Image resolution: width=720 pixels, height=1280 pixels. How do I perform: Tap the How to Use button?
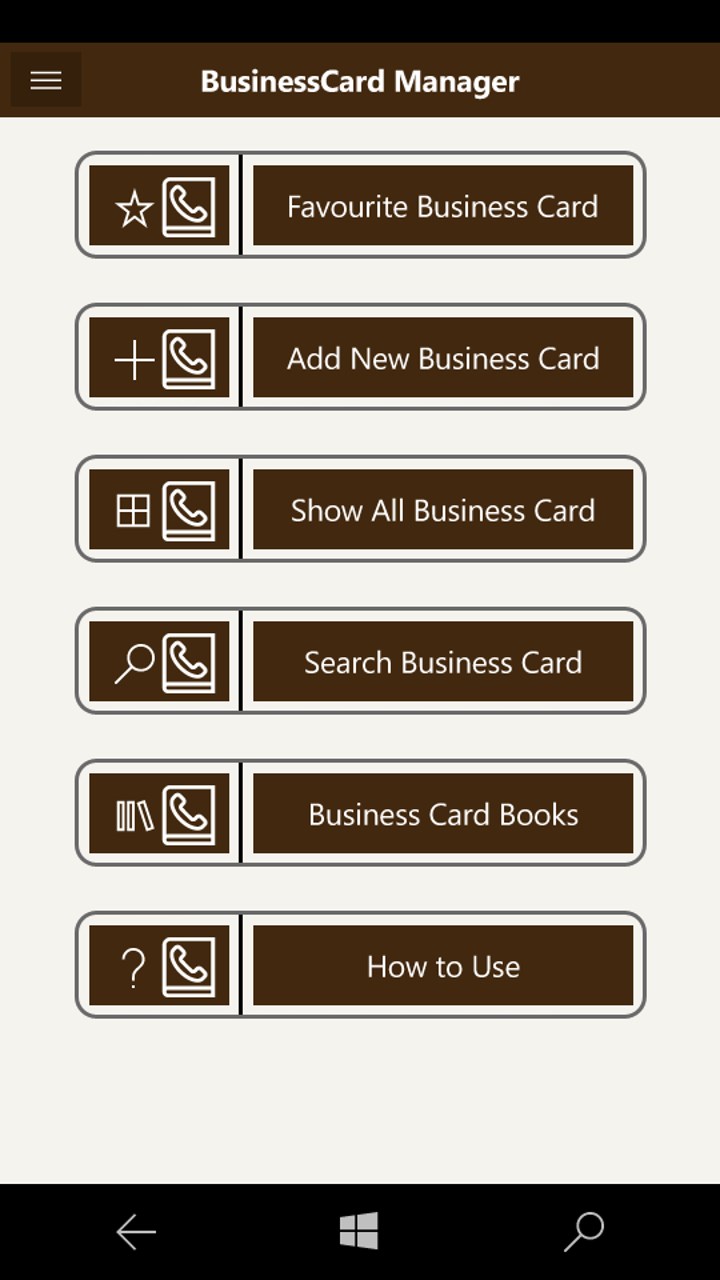[x=443, y=966]
